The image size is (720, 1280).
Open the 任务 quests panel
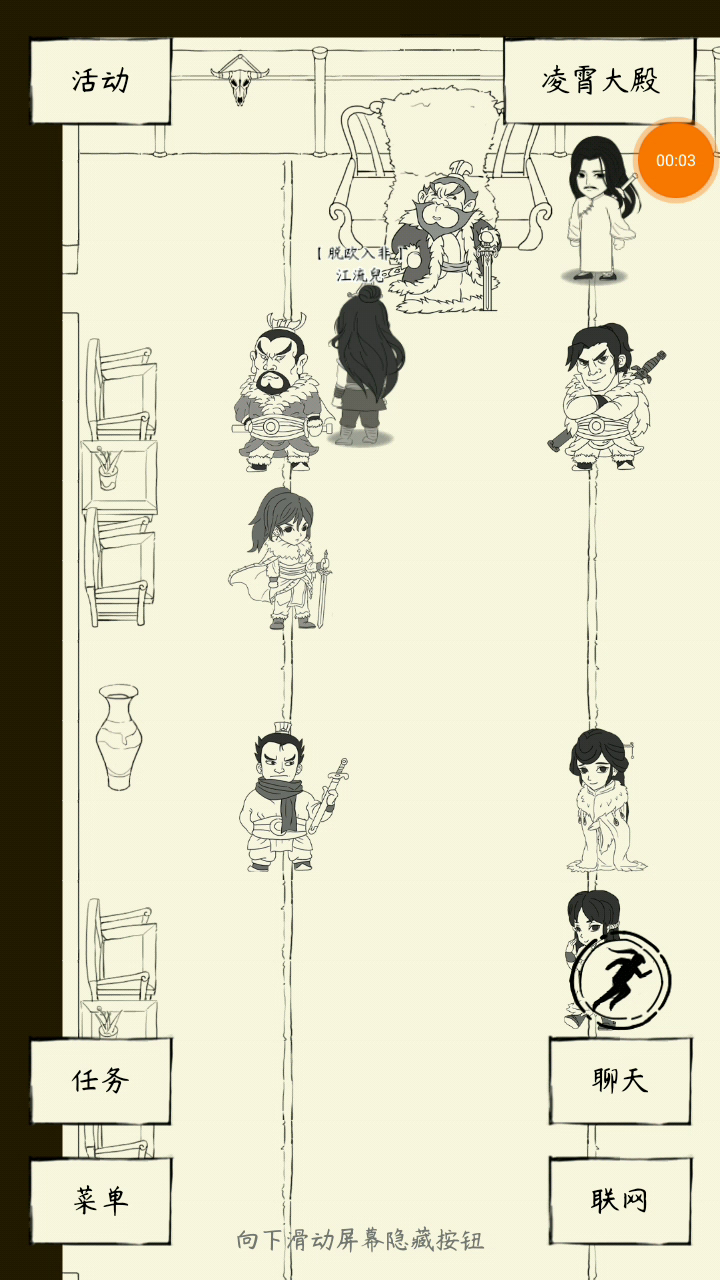coord(100,1080)
